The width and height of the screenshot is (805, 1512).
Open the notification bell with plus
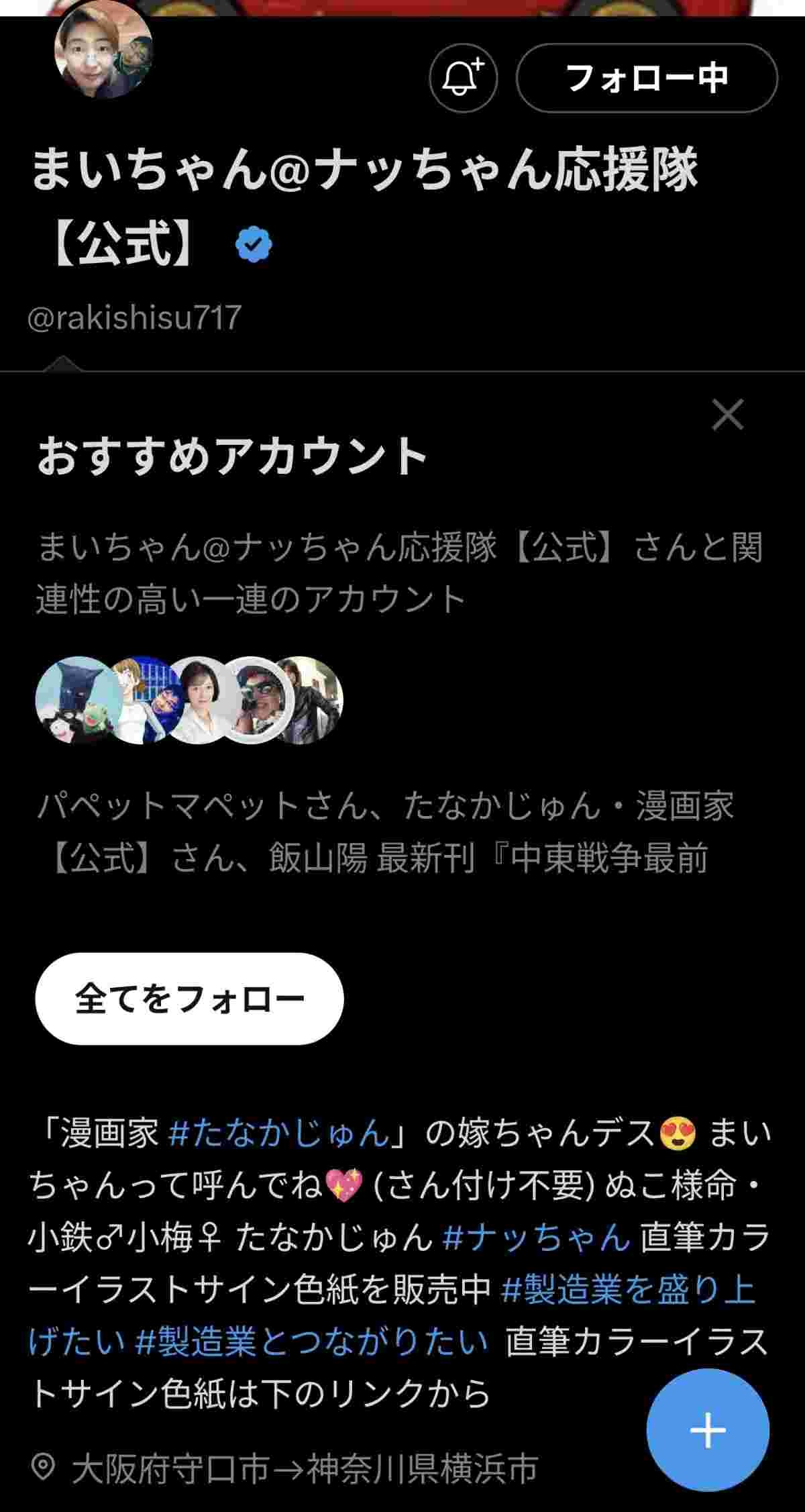[x=463, y=78]
